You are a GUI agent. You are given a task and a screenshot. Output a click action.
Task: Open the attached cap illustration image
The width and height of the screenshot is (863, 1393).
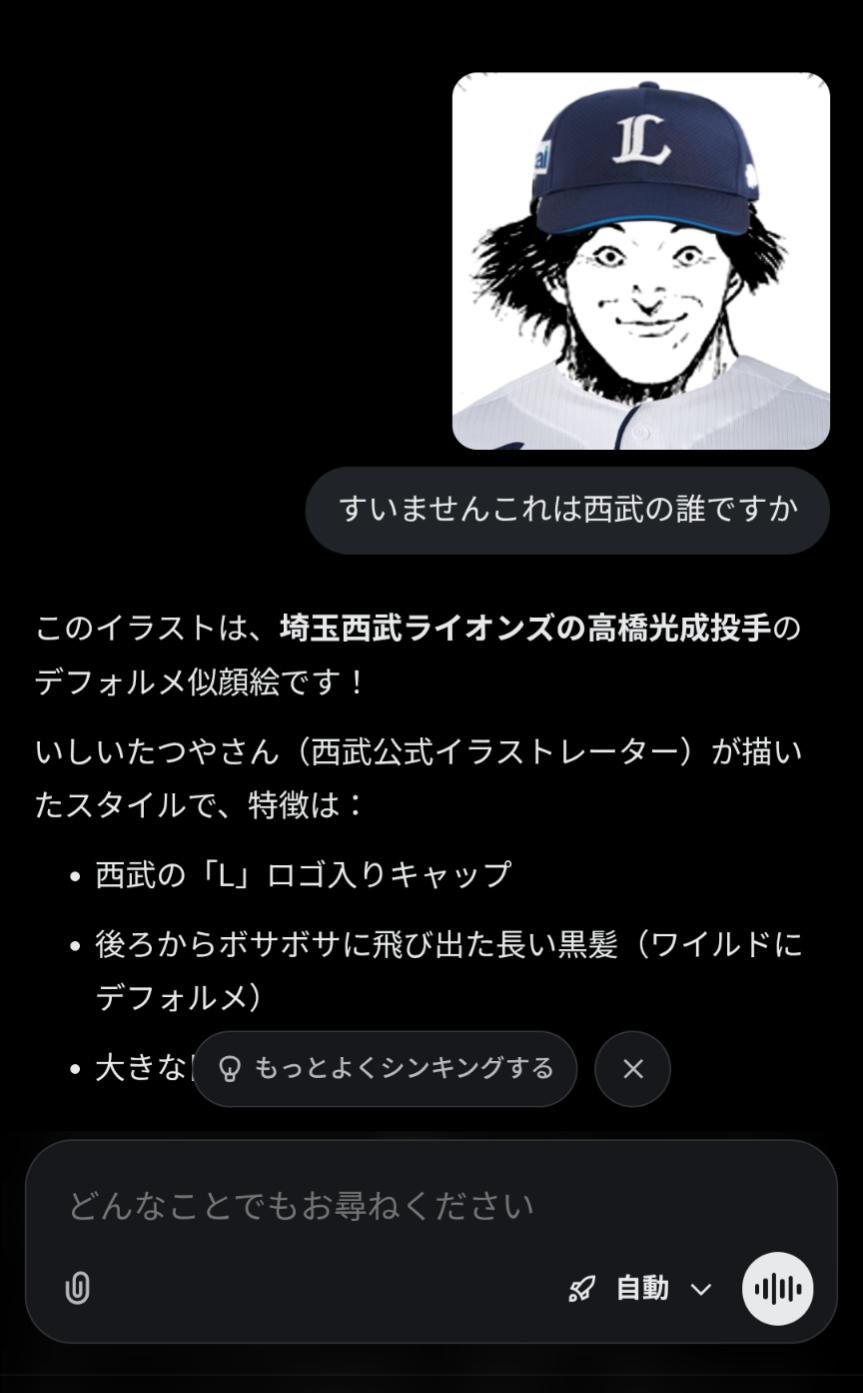(640, 261)
